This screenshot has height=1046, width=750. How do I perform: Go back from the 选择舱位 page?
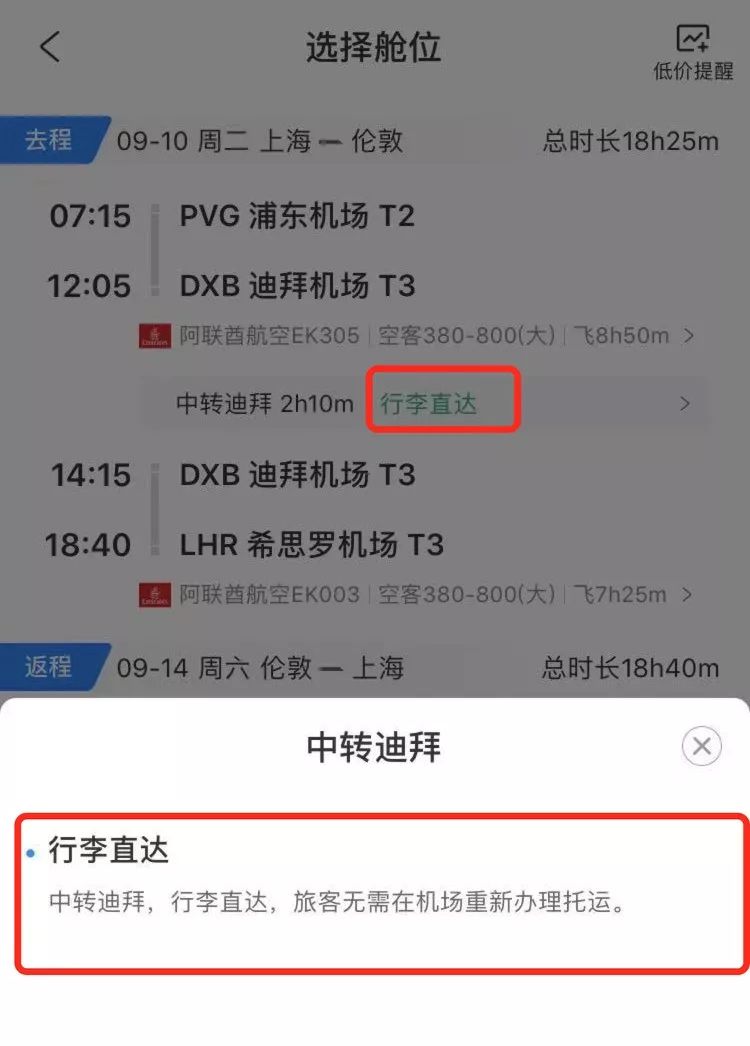[50, 46]
